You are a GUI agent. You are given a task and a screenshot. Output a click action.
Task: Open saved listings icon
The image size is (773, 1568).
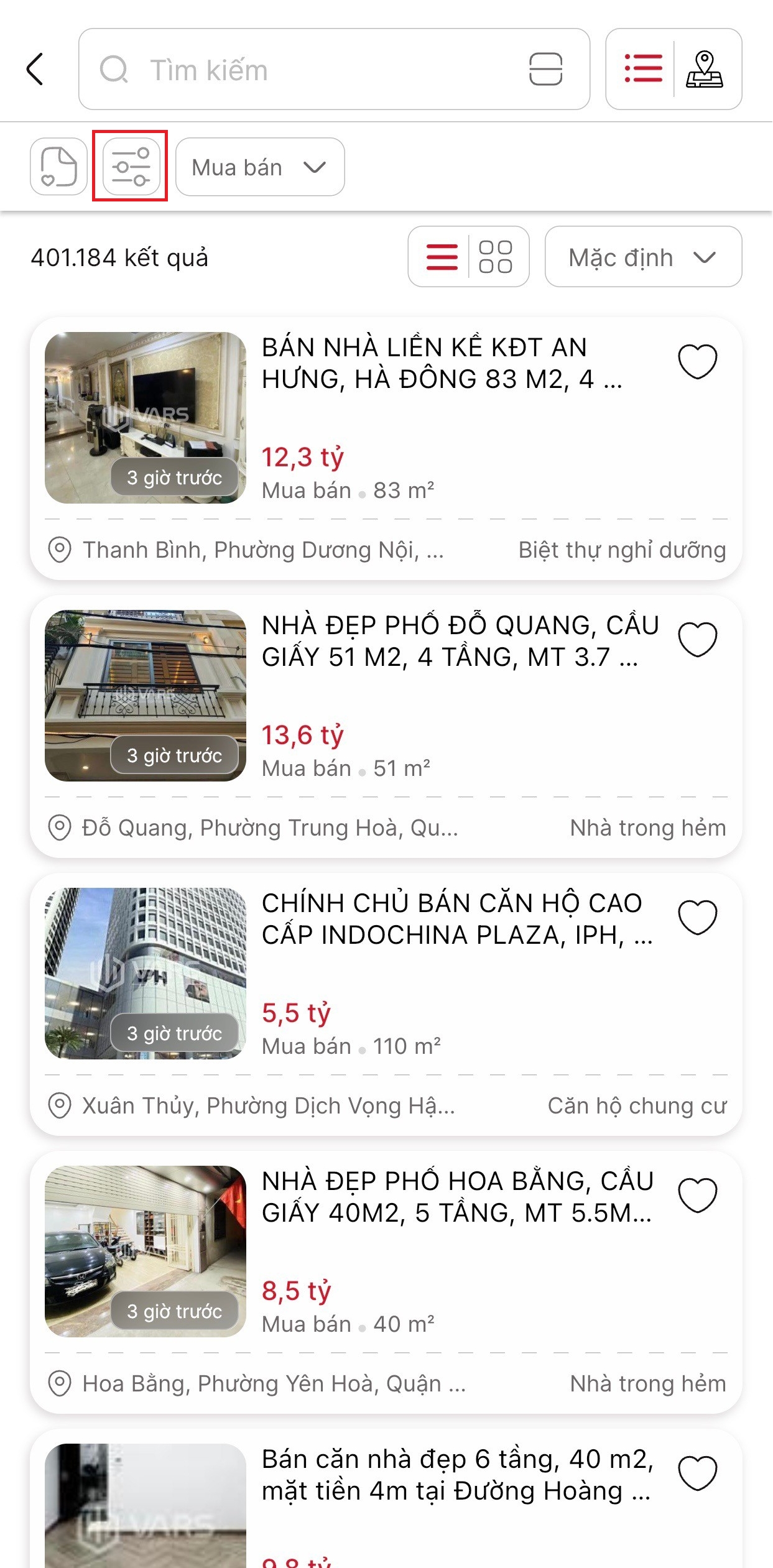pyautogui.click(x=58, y=167)
